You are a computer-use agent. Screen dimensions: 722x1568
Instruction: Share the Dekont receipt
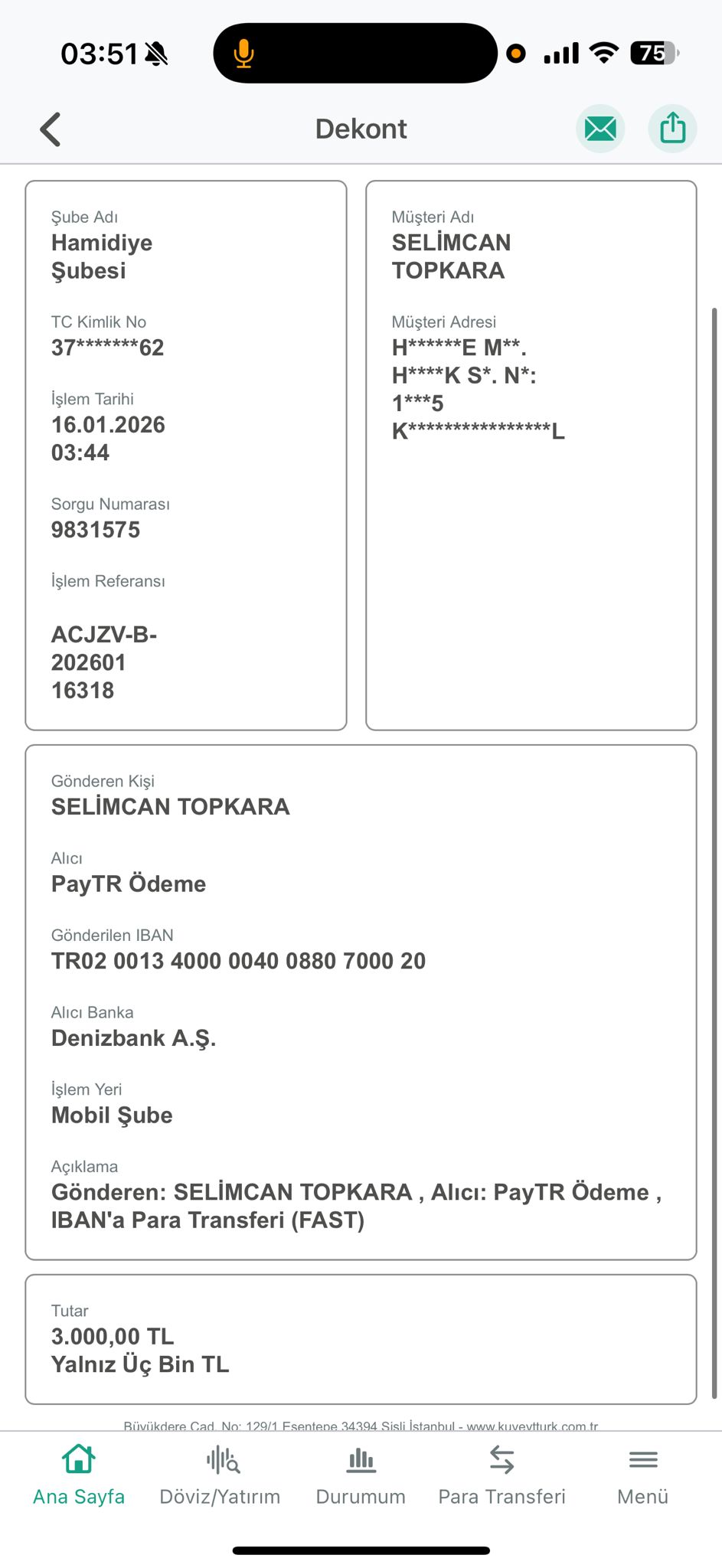click(672, 129)
